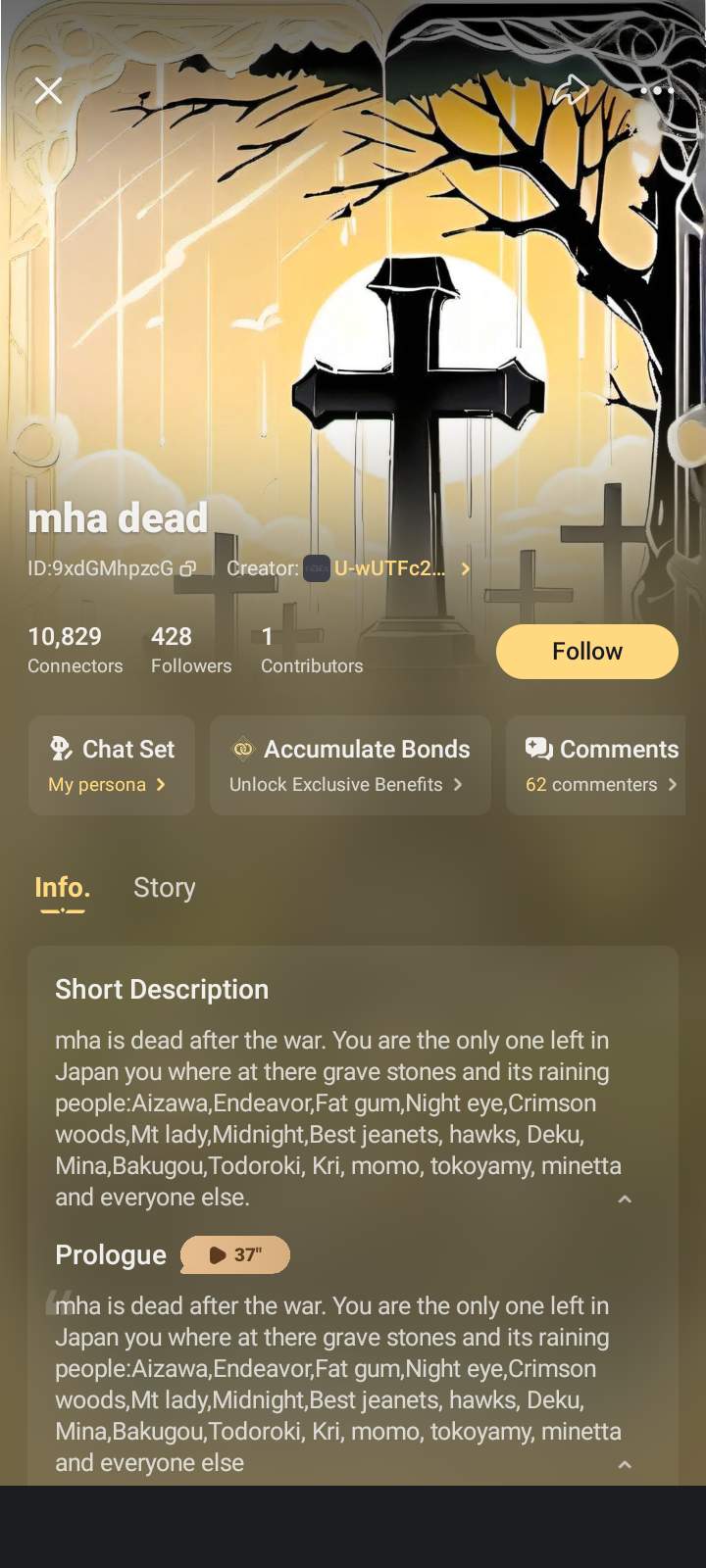Open the creator's profile

pyautogui.click(x=388, y=568)
